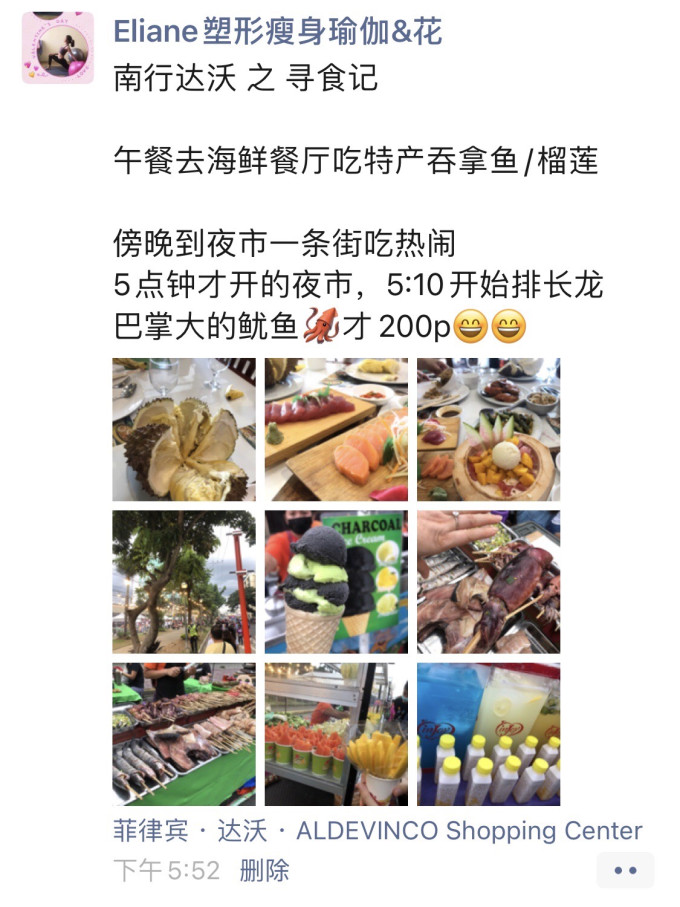Screen dimensions: 680x907
Task: View the grilled squid in hand photo
Action: [x=488, y=581]
